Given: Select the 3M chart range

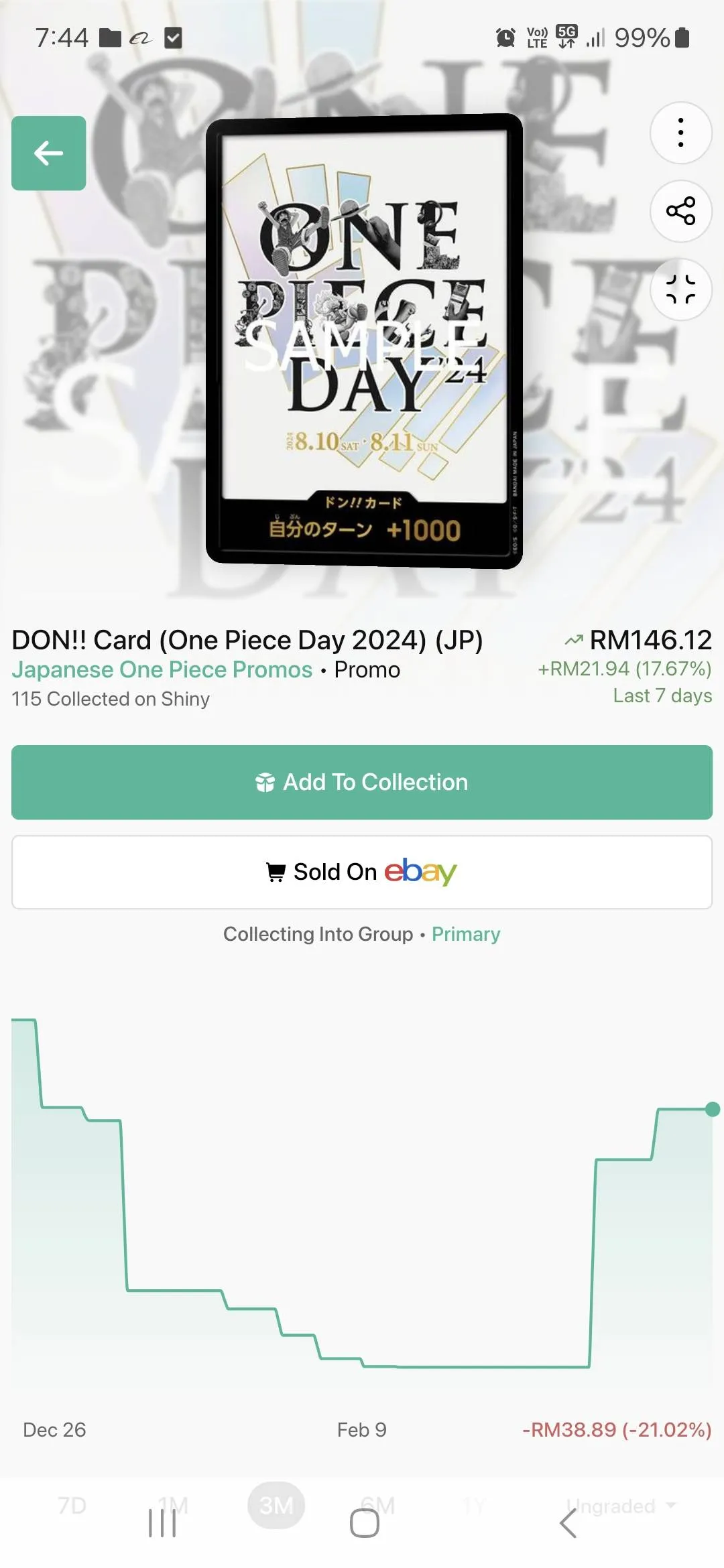Looking at the screenshot, I should coord(276,1506).
